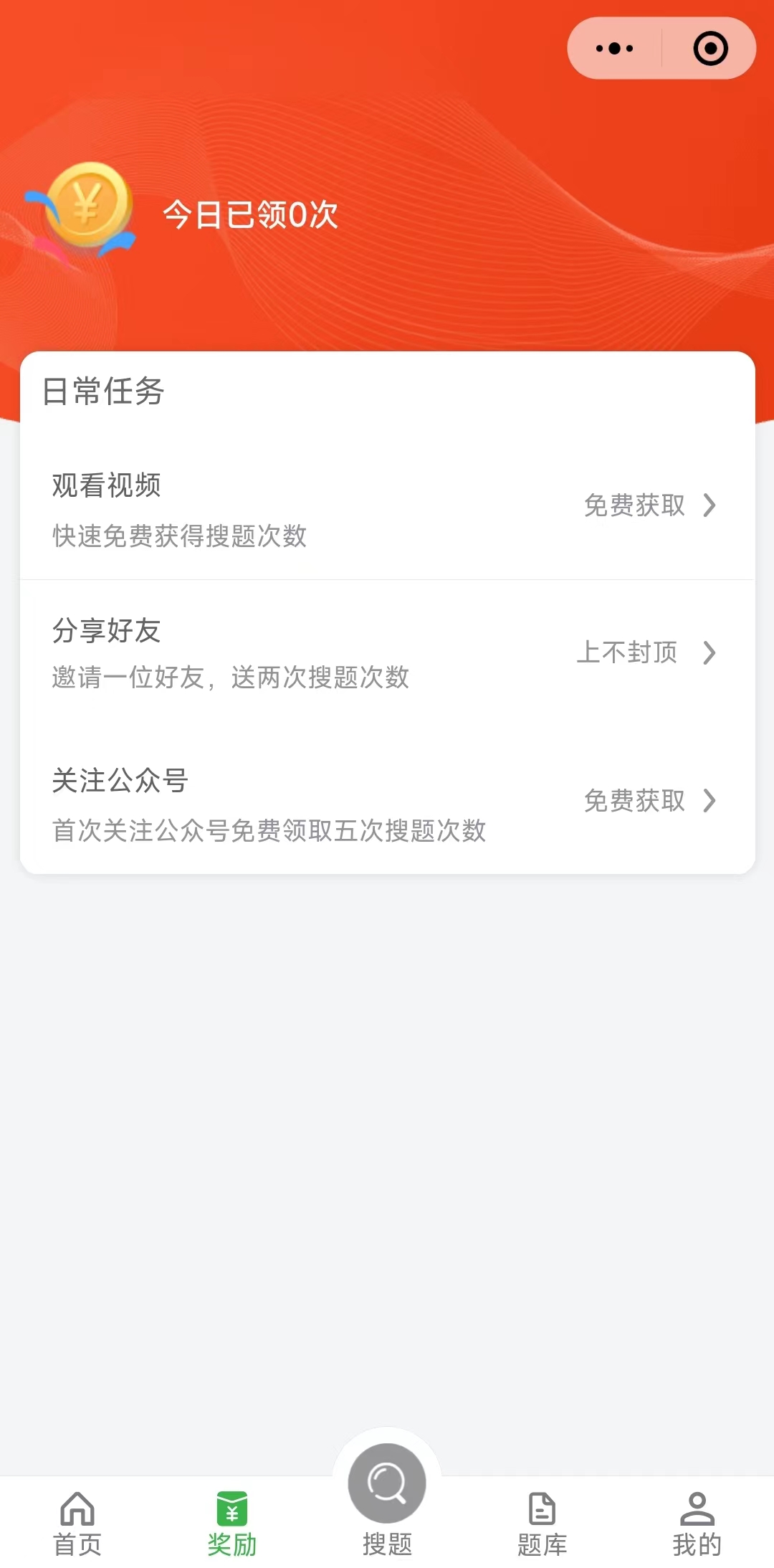
Task: Open the 观看视频 task
Action: click(x=387, y=508)
